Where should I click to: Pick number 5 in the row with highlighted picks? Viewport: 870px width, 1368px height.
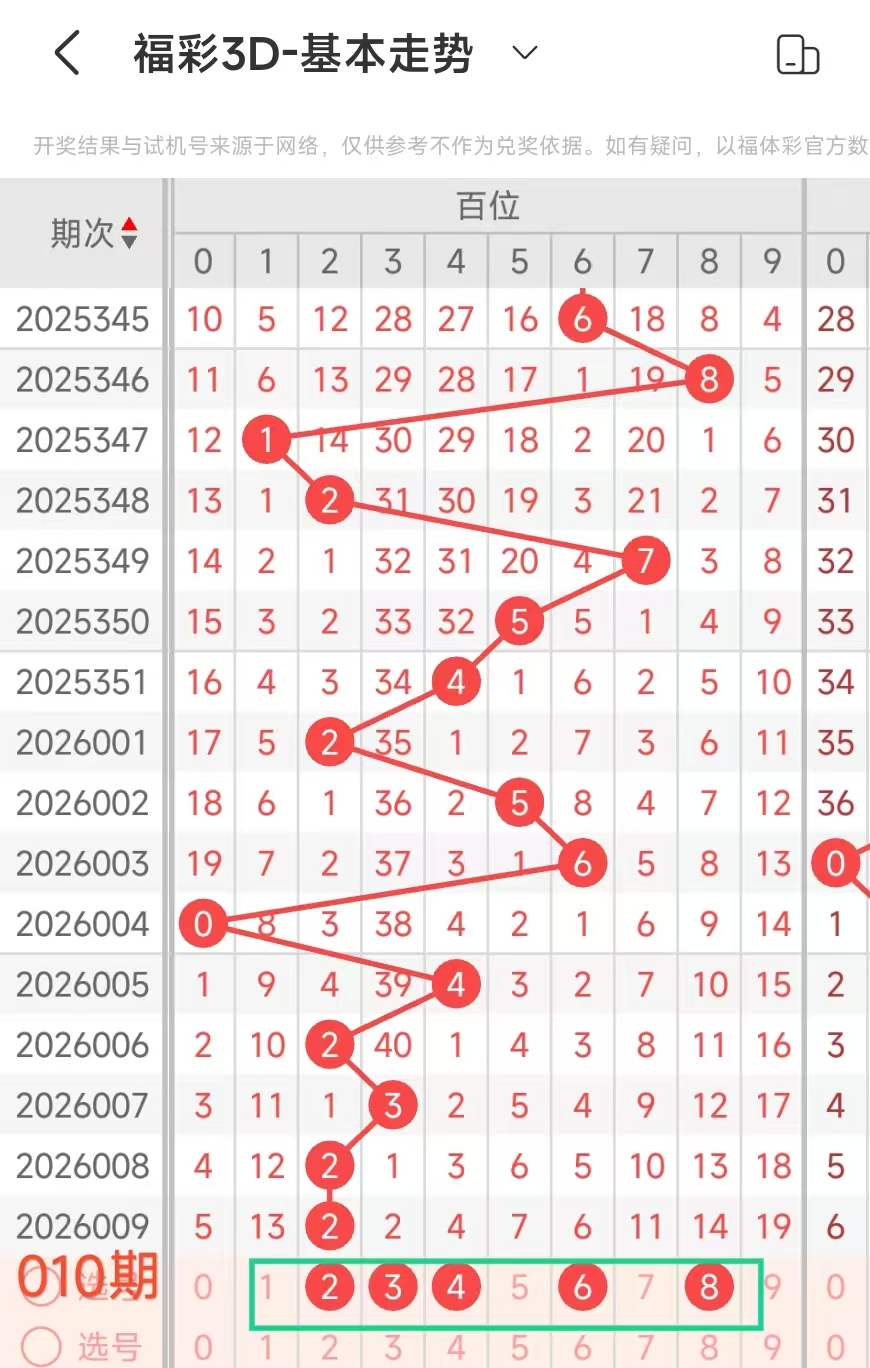[519, 1287]
